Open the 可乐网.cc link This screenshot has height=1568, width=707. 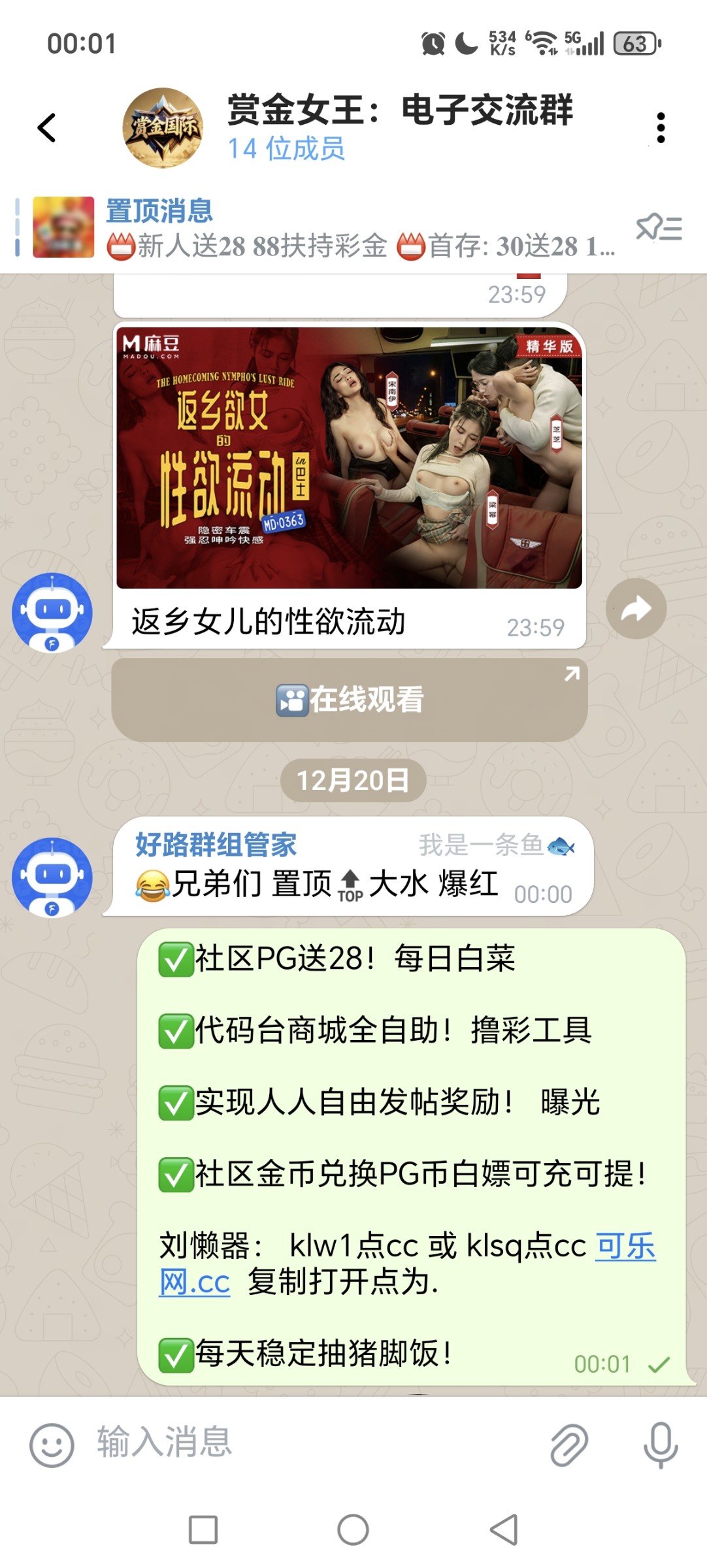625,1246
